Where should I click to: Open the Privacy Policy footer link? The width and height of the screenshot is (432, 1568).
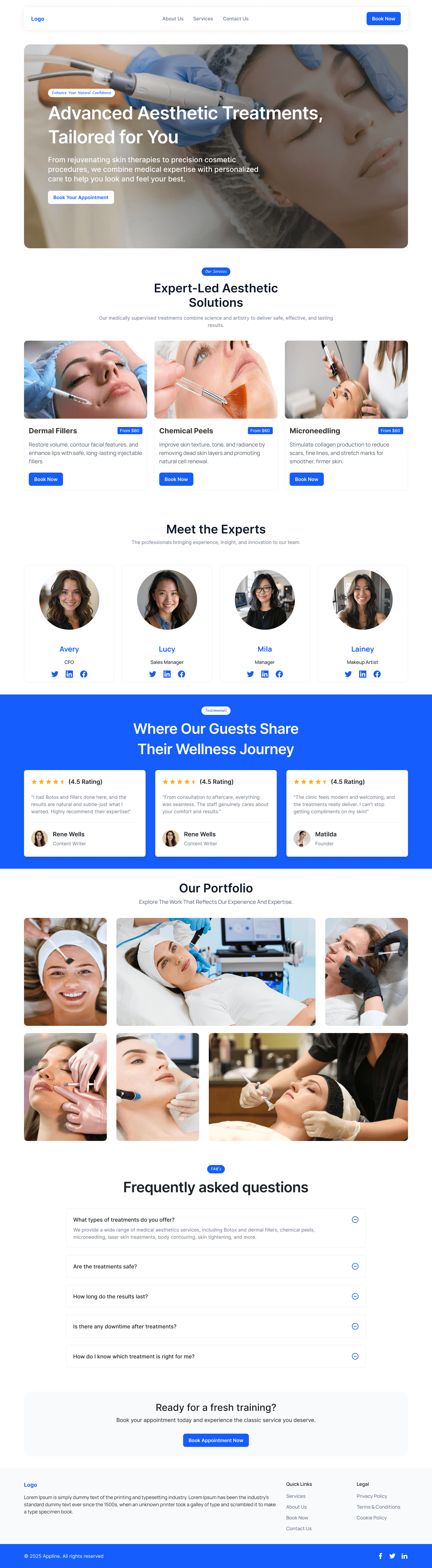click(x=372, y=1496)
